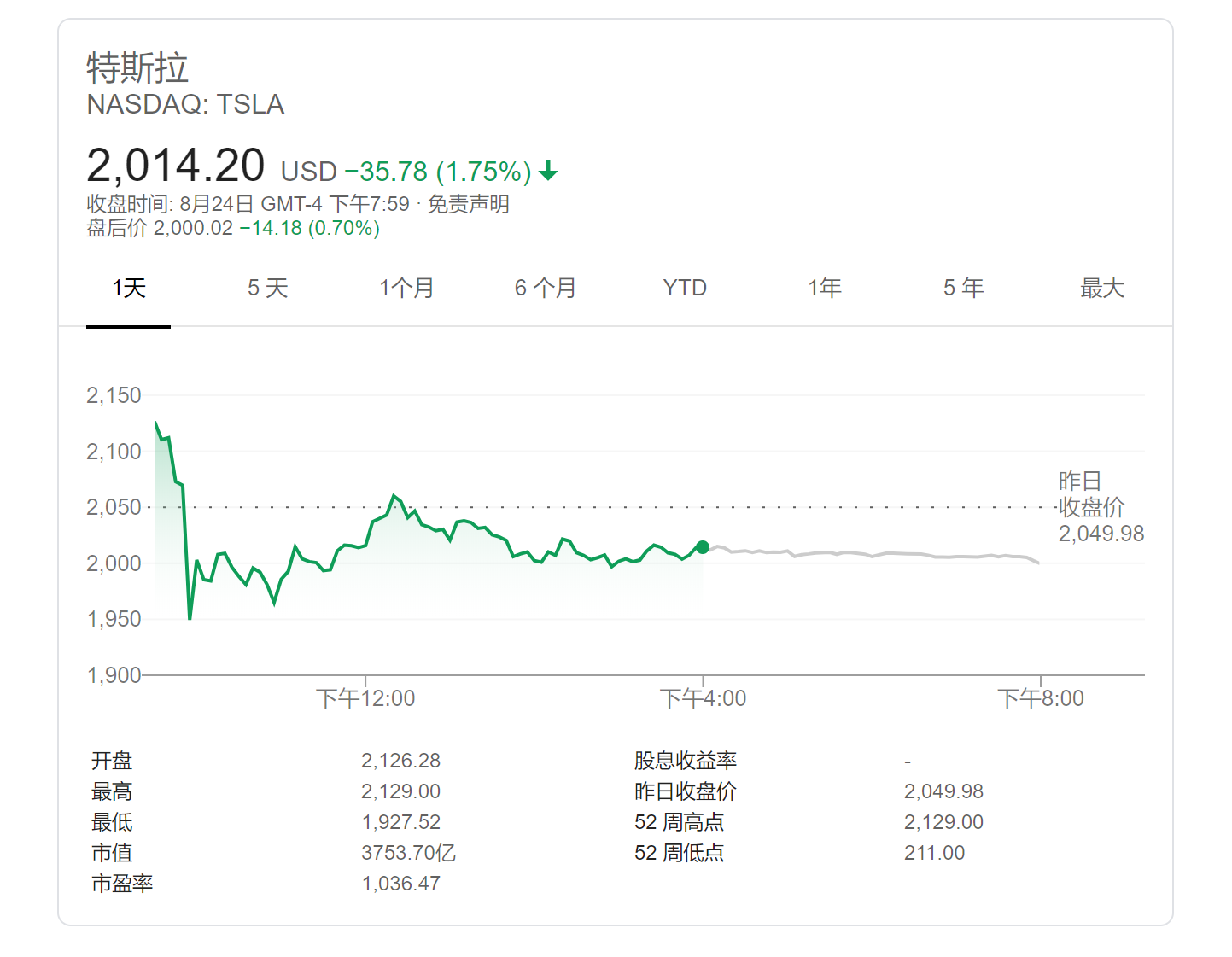The image size is (1232, 957).
Task: Open the 5 年 chart tab
Action: click(963, 289)
